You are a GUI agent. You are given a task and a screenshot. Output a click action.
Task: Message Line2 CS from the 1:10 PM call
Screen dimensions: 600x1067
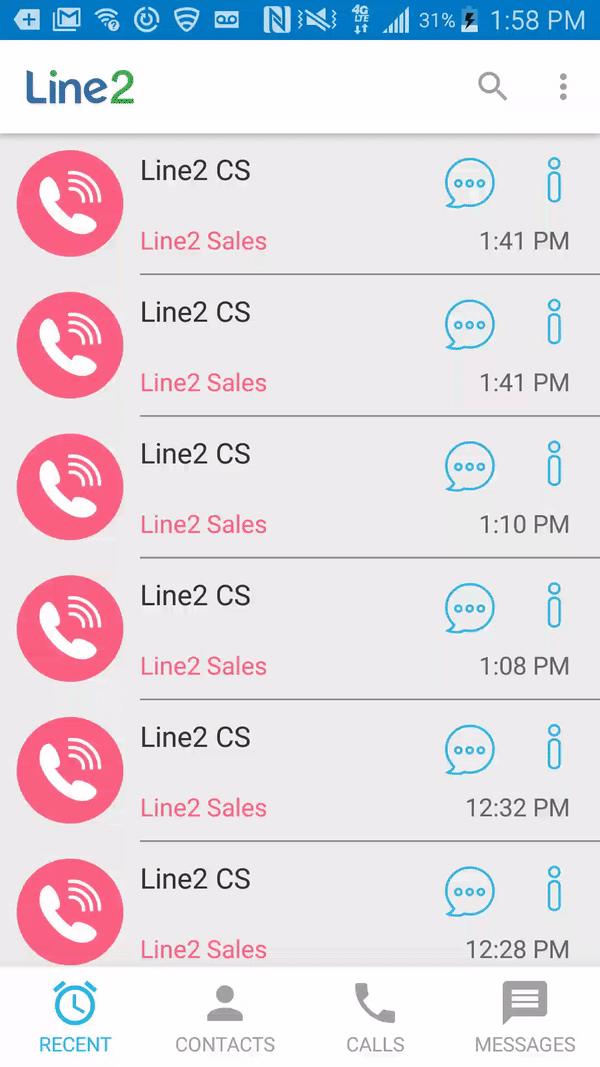pyautogui.click(x=469, y=467)
